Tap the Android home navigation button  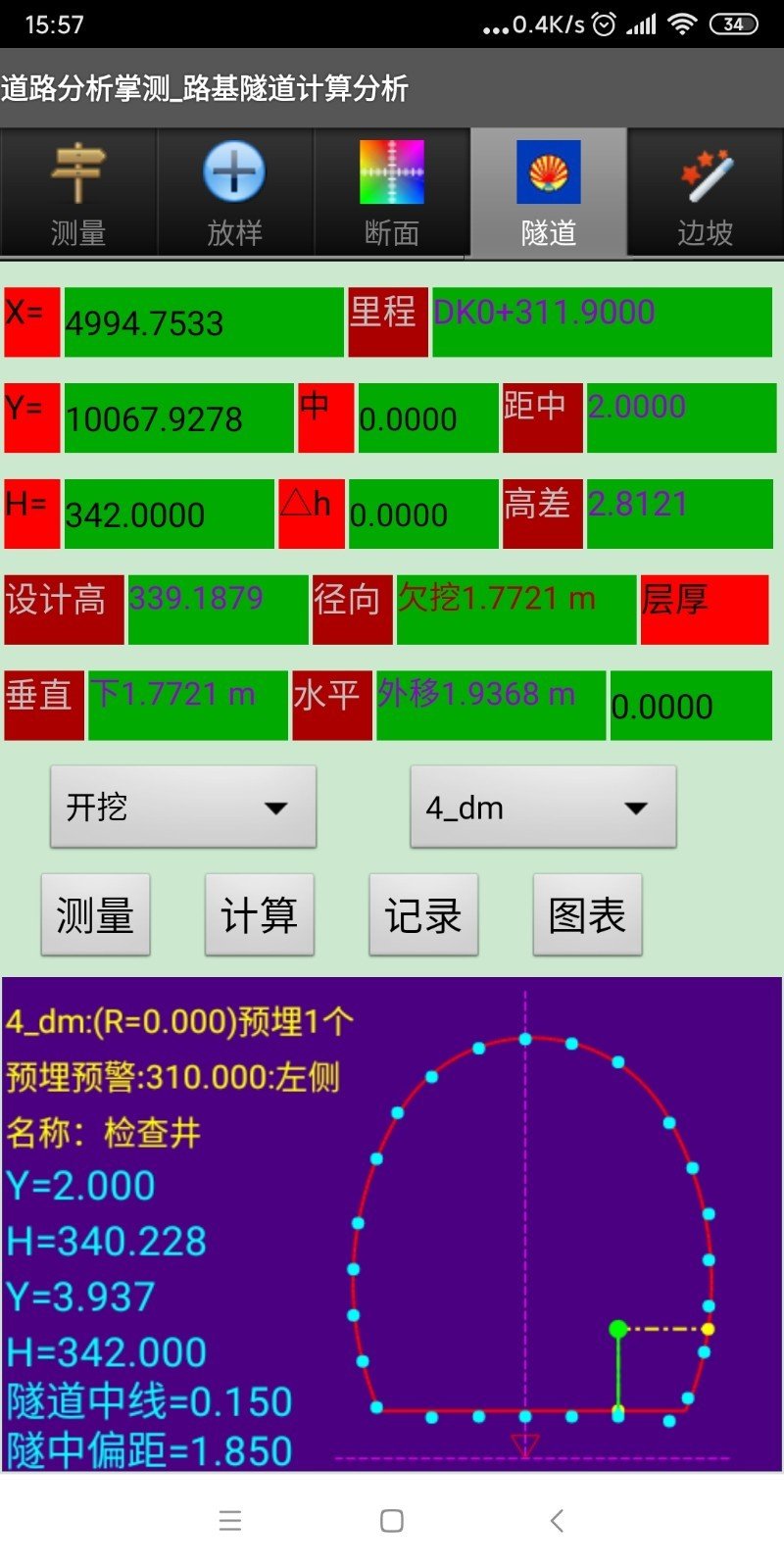(x=391, y=1520)
